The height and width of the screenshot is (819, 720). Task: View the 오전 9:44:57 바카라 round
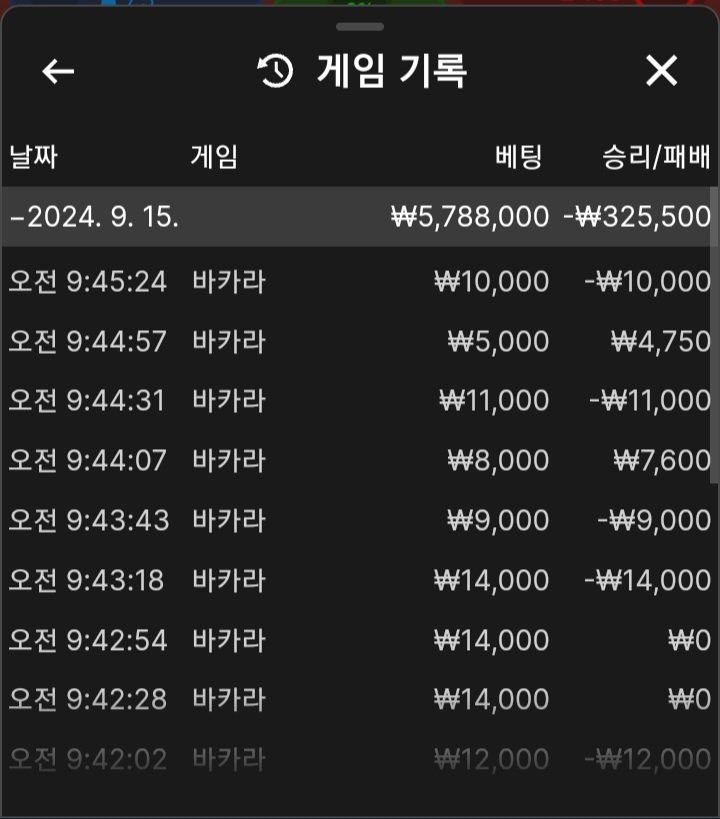point(359,342)
